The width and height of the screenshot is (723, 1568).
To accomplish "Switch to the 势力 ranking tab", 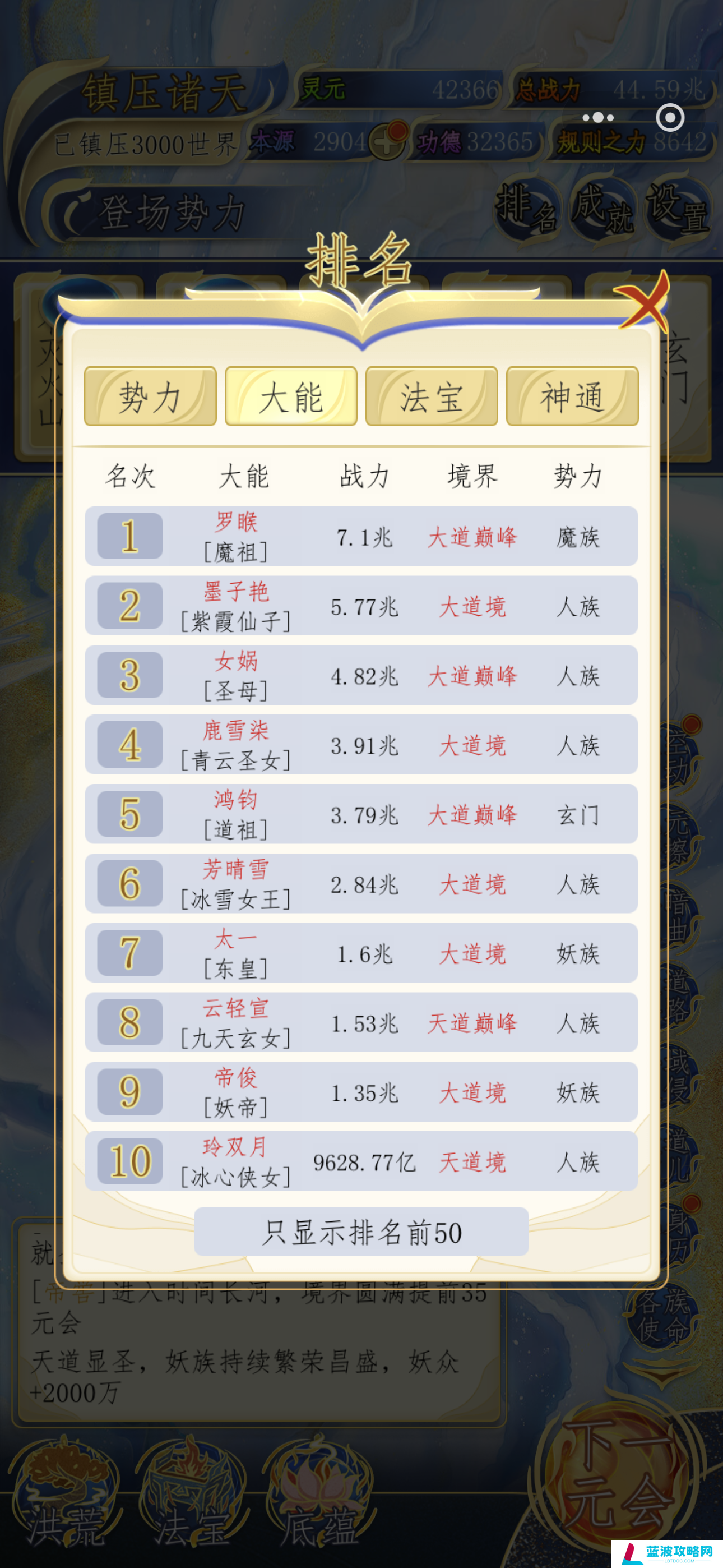I will click(150, 397).
